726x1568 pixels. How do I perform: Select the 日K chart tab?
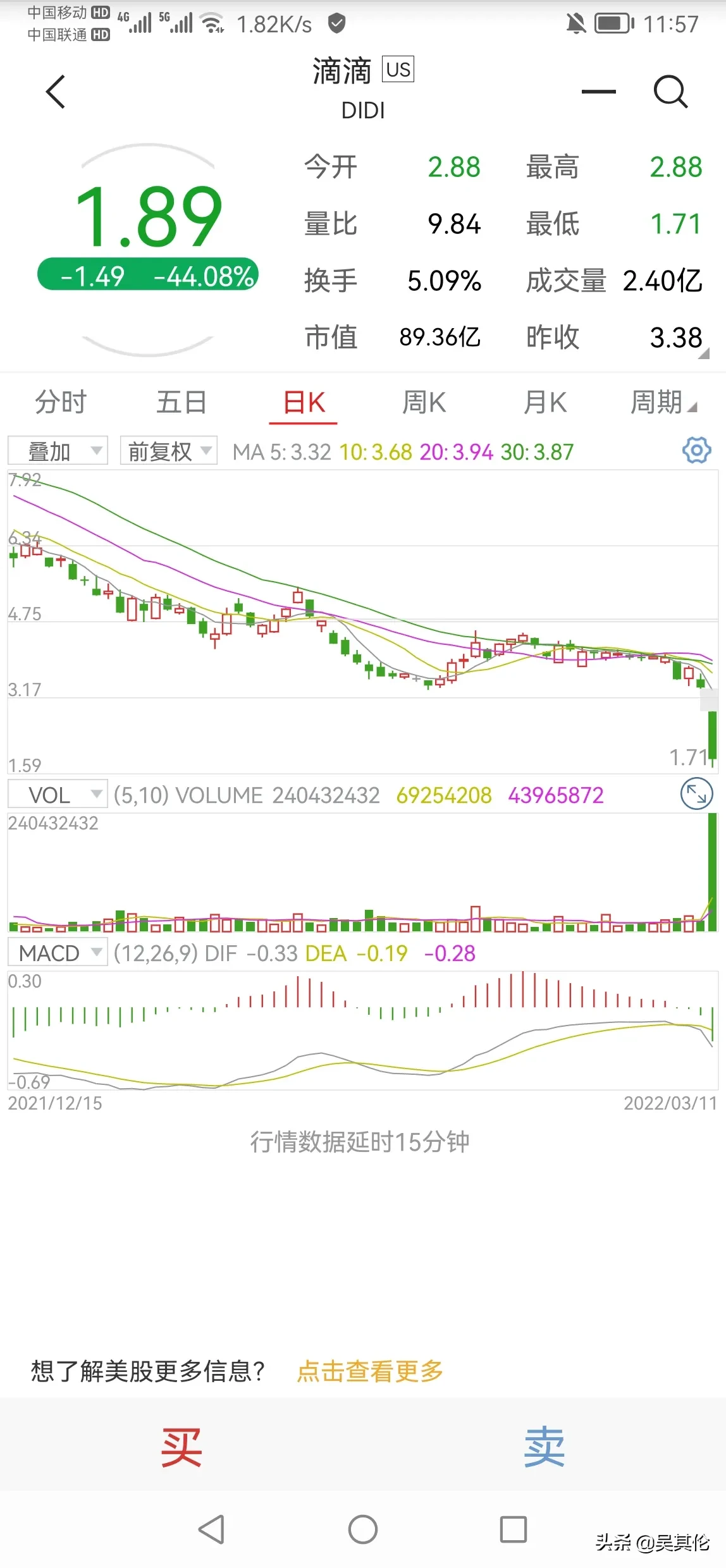(x=304, y=403)
